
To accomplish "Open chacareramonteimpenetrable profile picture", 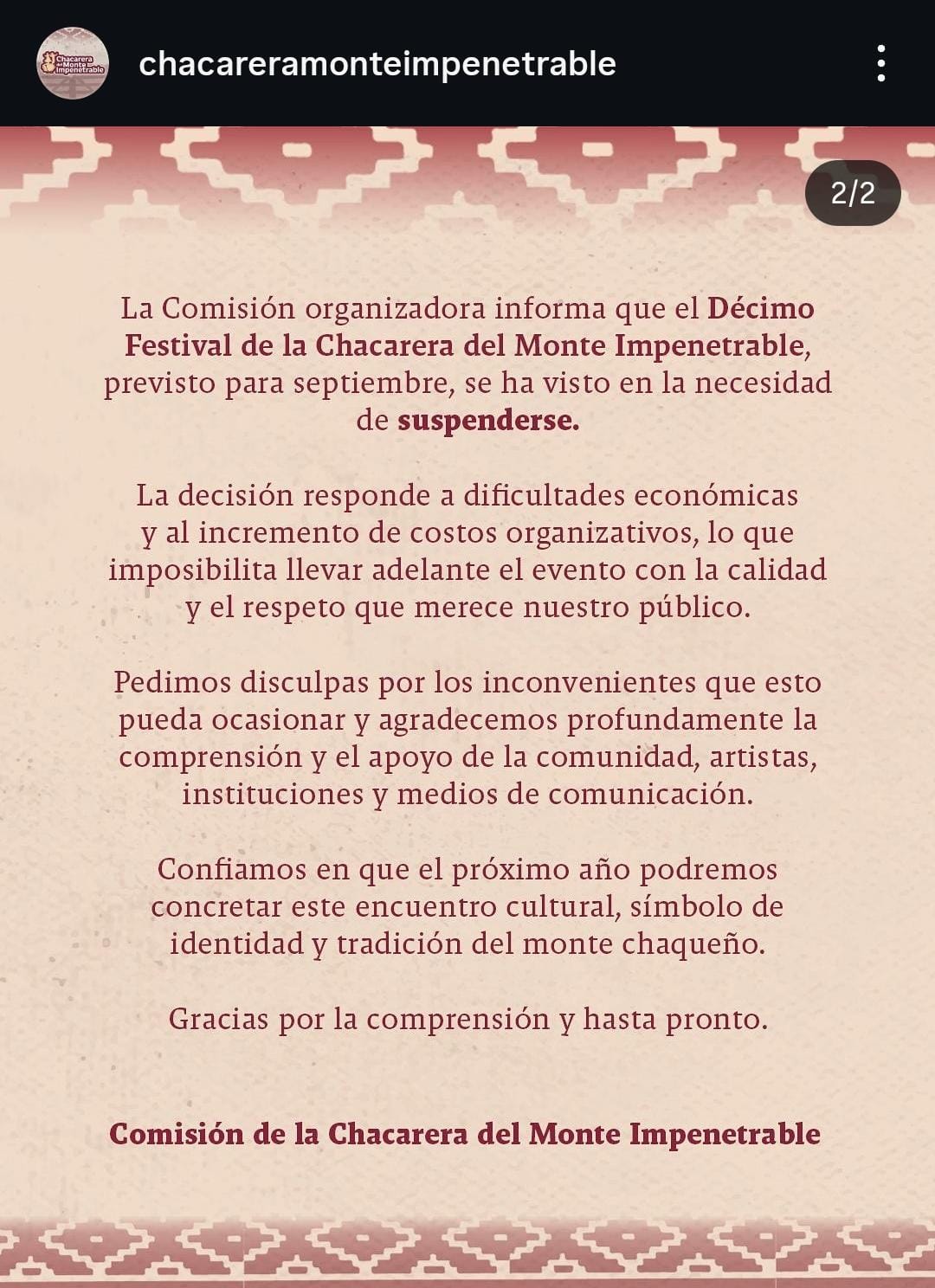I will point(73,63).
